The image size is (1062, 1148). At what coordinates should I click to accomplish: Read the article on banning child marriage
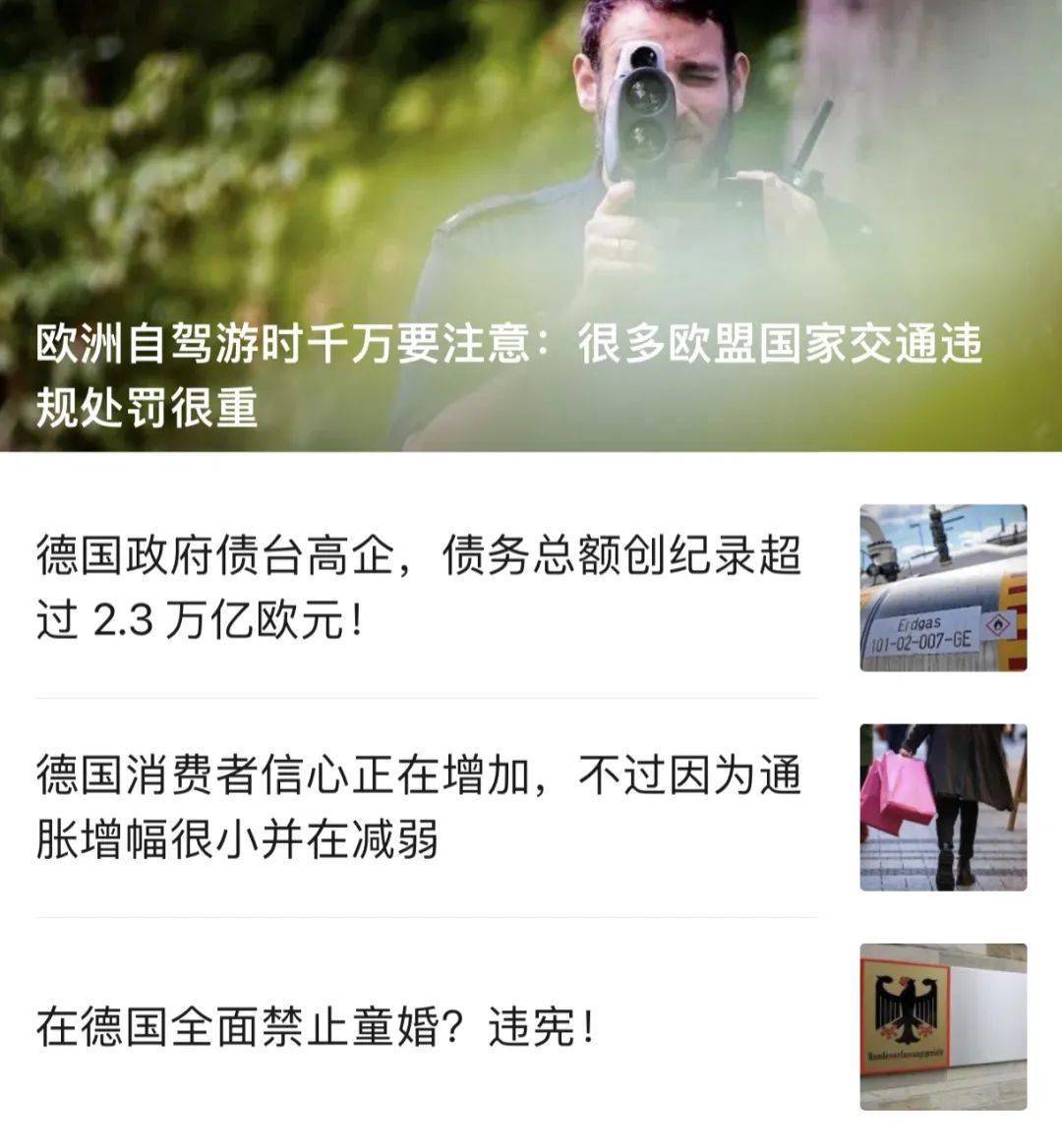(316, 1027)
